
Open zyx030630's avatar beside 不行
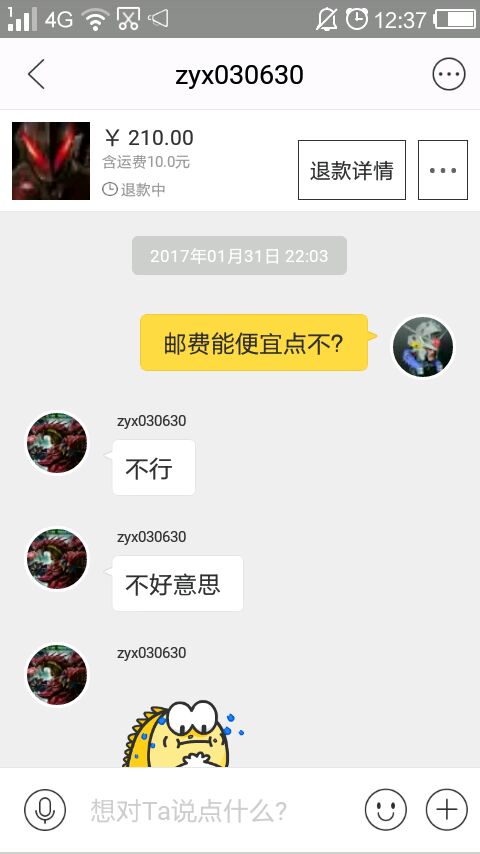click(x=57, y=442)
